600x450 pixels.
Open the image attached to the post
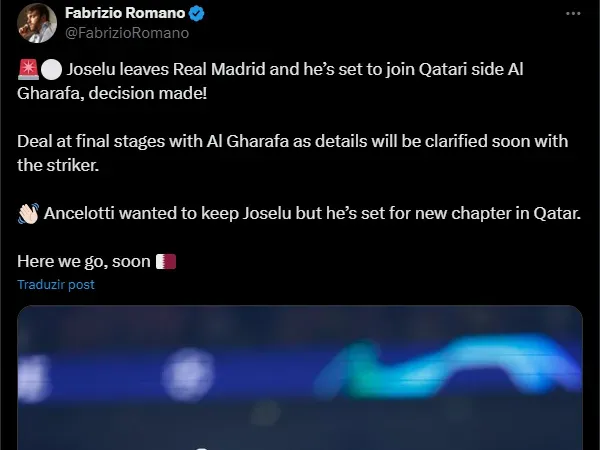point(300,378)
